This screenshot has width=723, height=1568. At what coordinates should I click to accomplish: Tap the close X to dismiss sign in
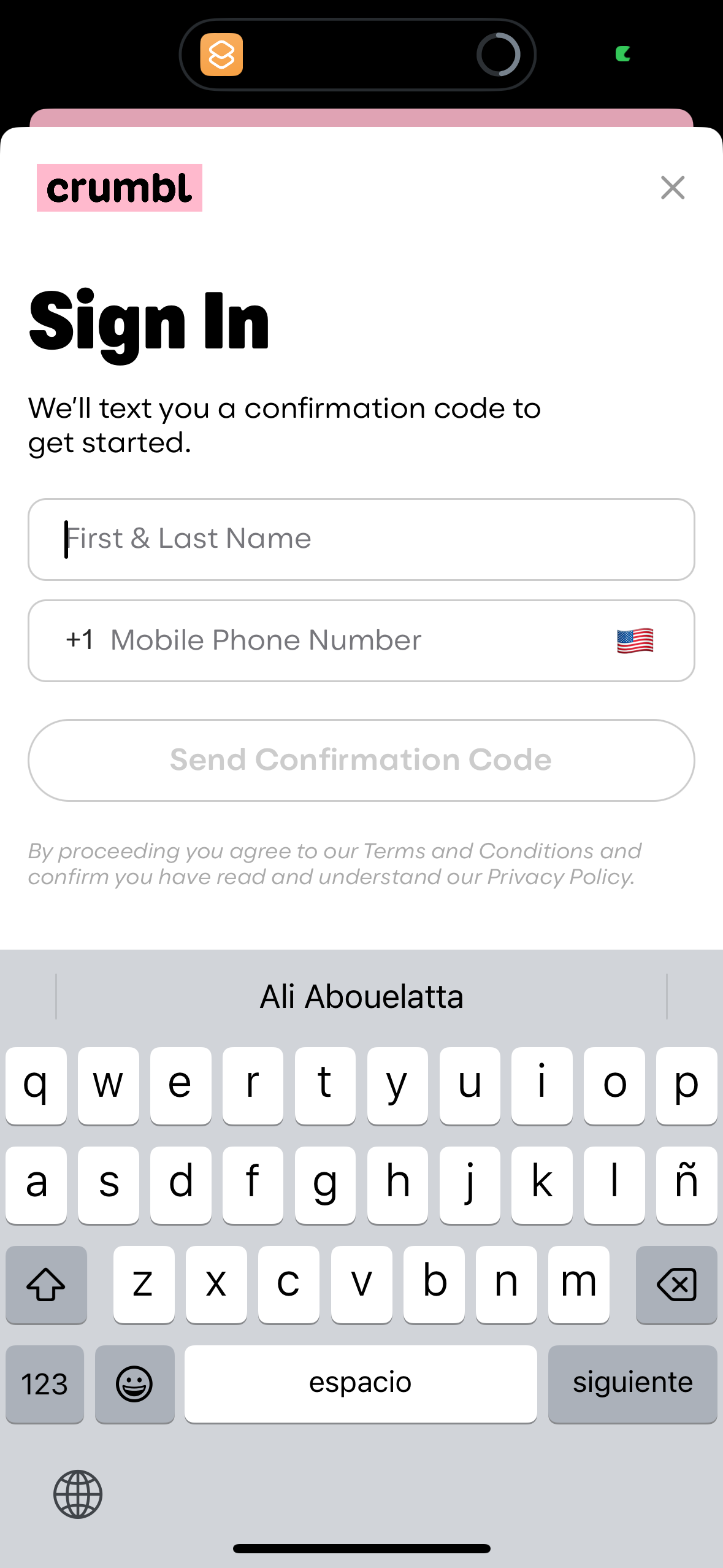[673, 188]
